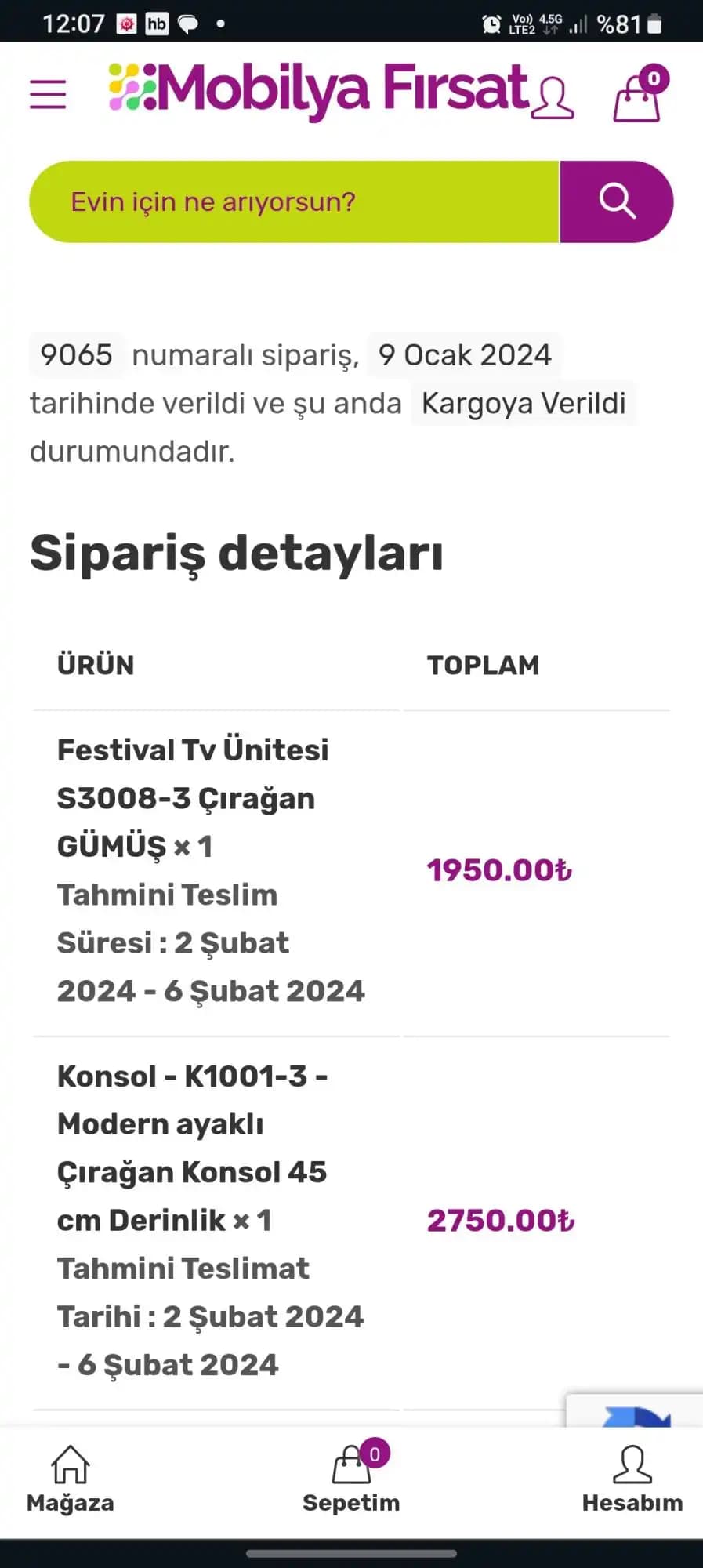Open Festival Tv Ünitesi S3008-3 product link
Image resolution: width=703 pixels, height=1568 pixels.
pos(192,797)
